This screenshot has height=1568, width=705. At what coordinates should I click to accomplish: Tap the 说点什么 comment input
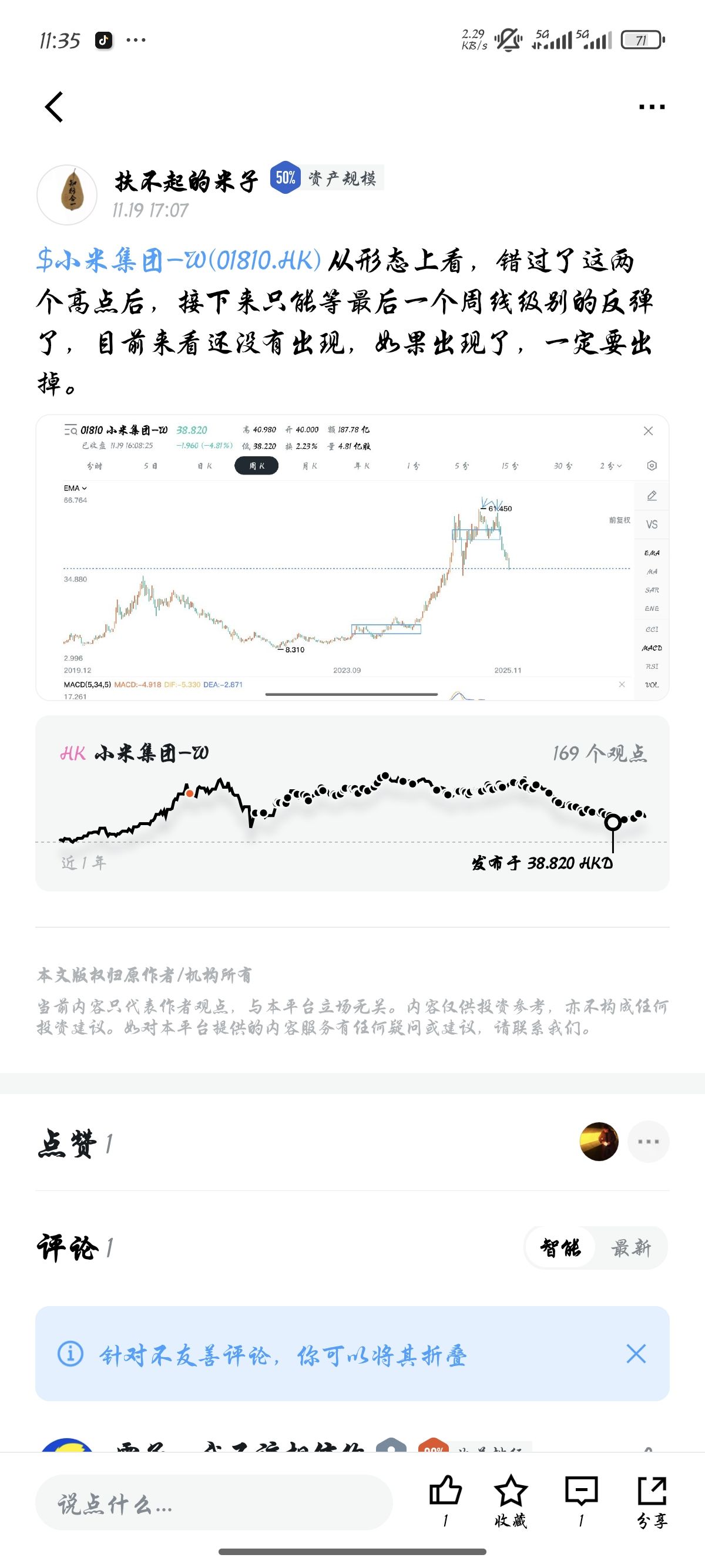[x=213, y=1502]
